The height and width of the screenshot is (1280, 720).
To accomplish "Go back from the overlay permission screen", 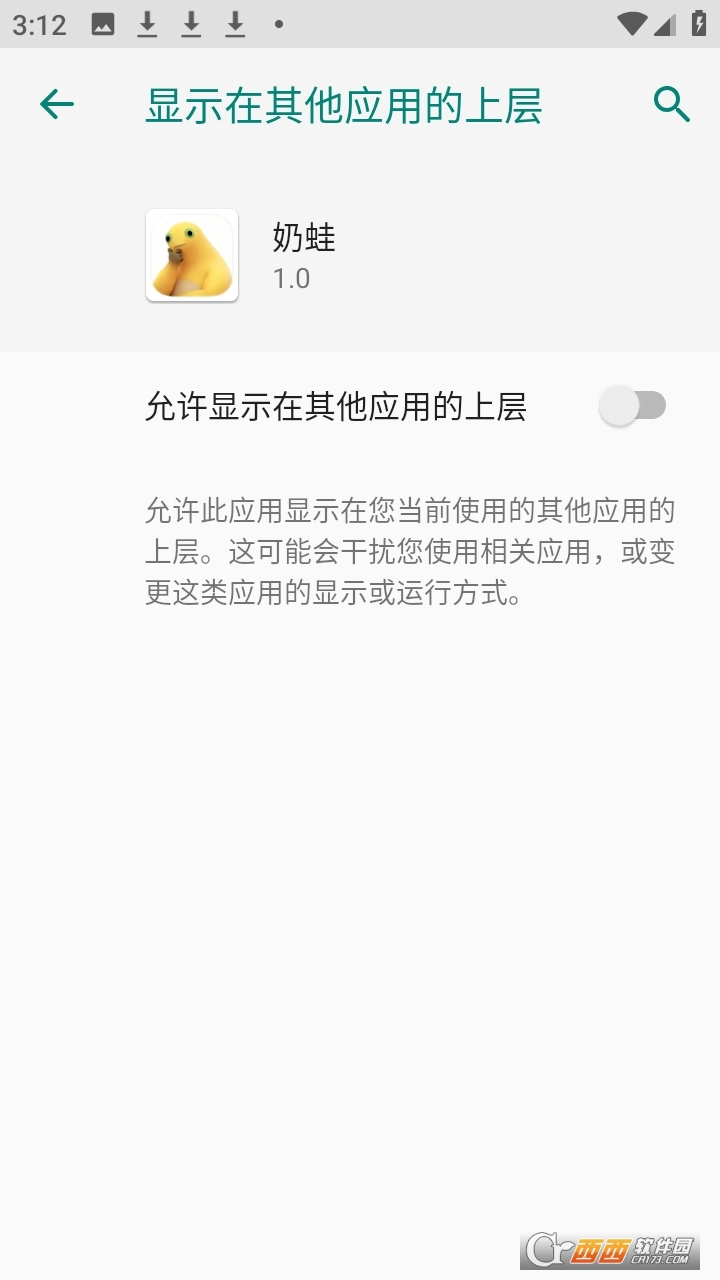I will pyautogui.click(x=57, y=104).
